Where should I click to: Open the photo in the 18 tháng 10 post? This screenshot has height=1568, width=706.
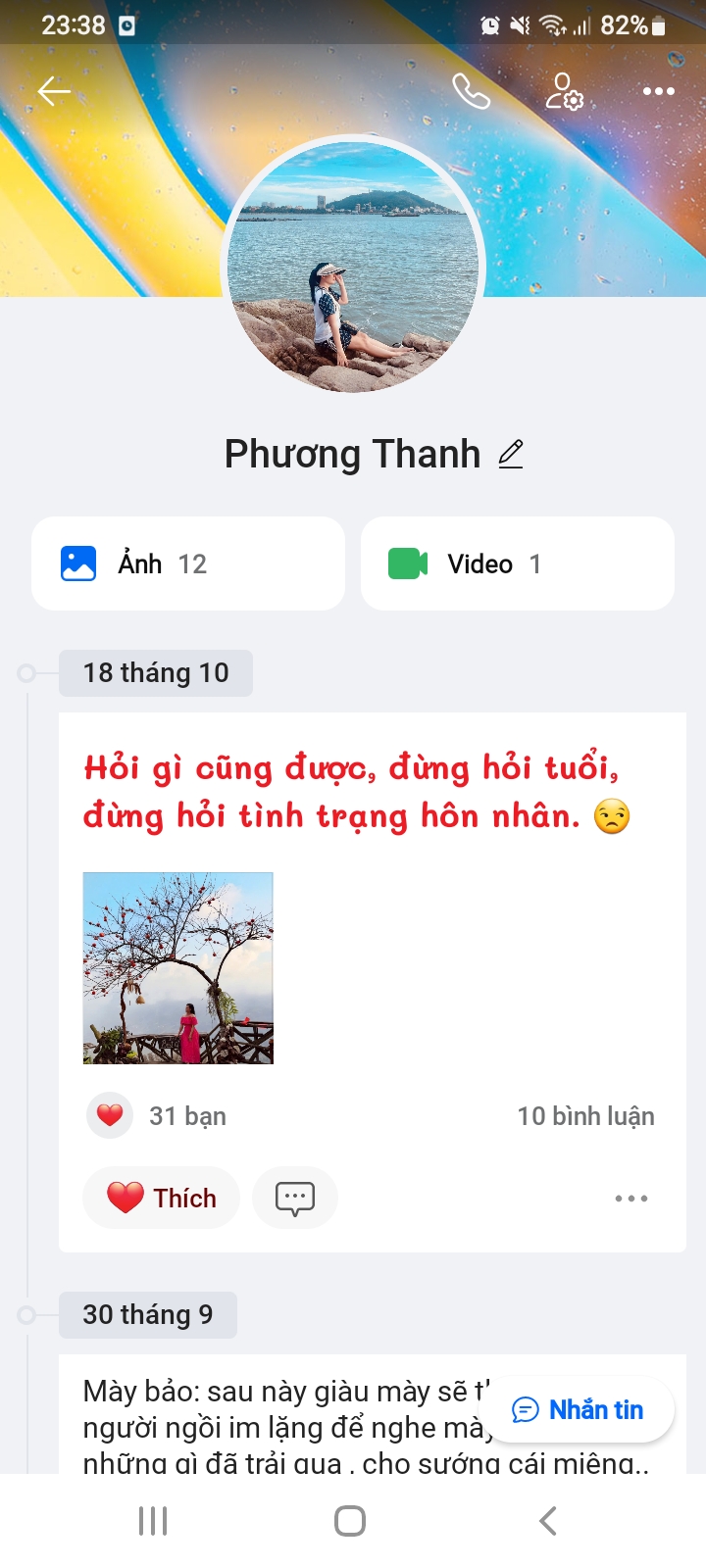tap(177, 968)
